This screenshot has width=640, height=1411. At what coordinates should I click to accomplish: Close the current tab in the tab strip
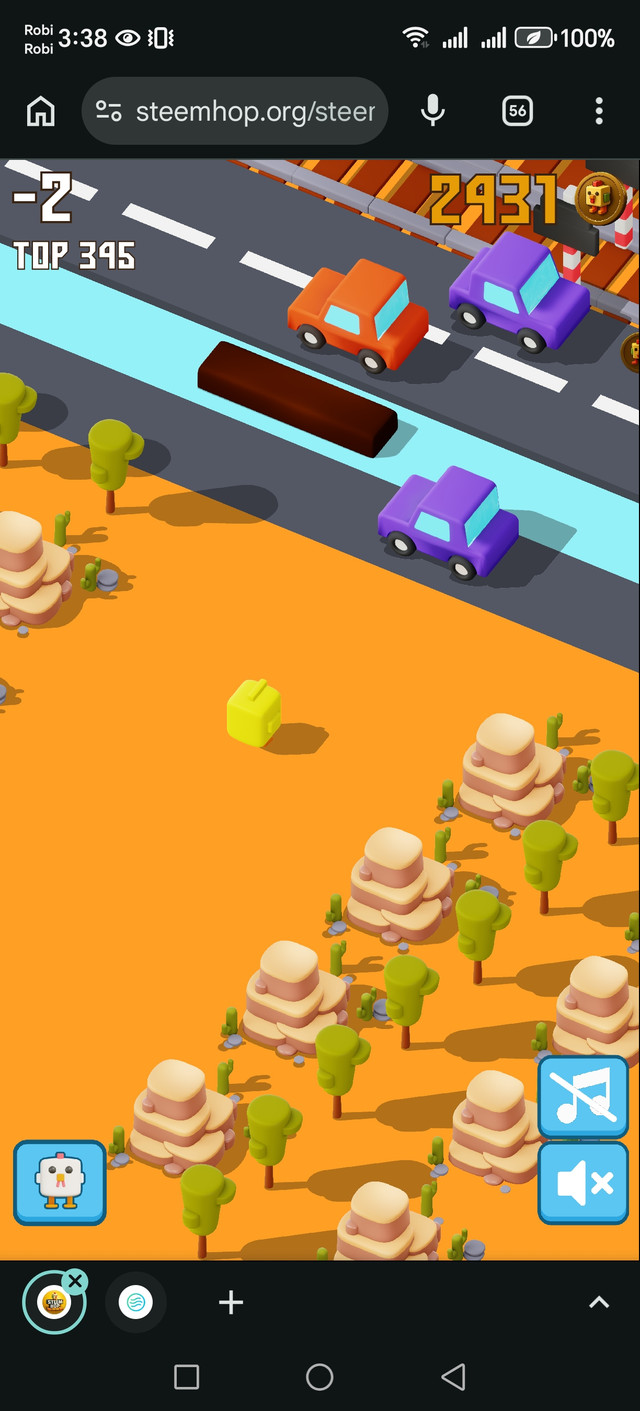tap(75, 1281)
